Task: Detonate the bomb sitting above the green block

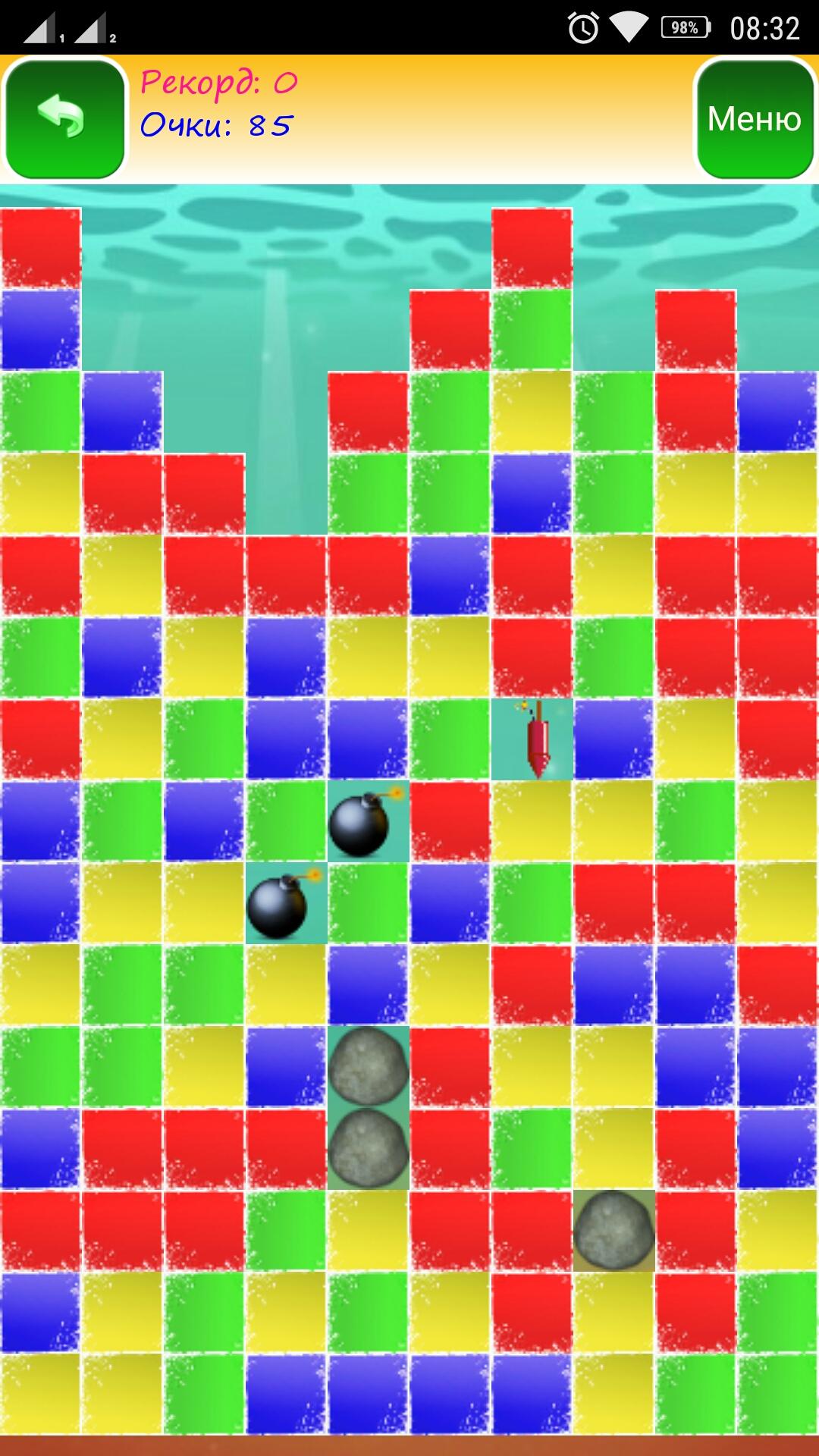Action: tap(368, 821)
